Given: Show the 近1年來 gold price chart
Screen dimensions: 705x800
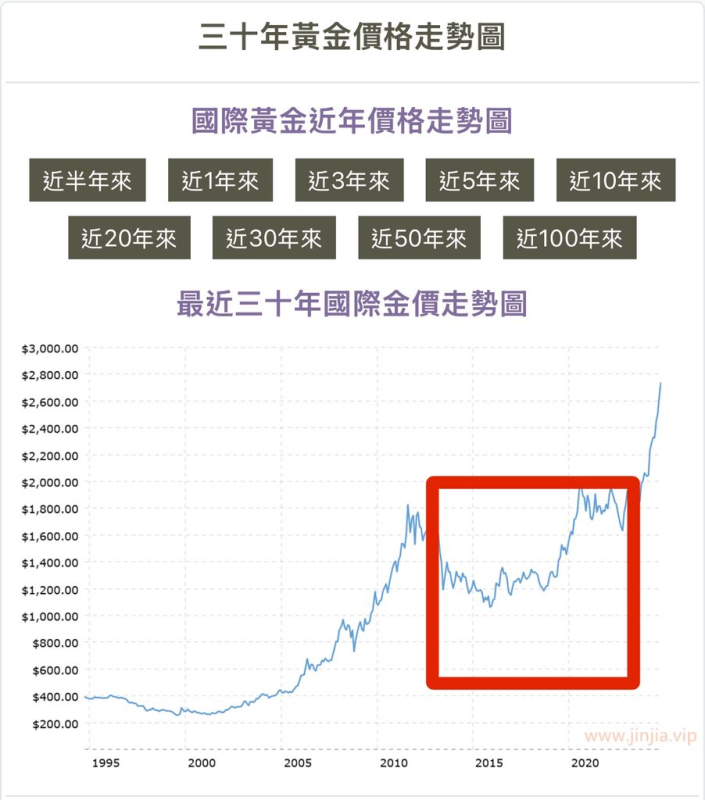Looking at the screenshot, I should [x=220, y=181].
